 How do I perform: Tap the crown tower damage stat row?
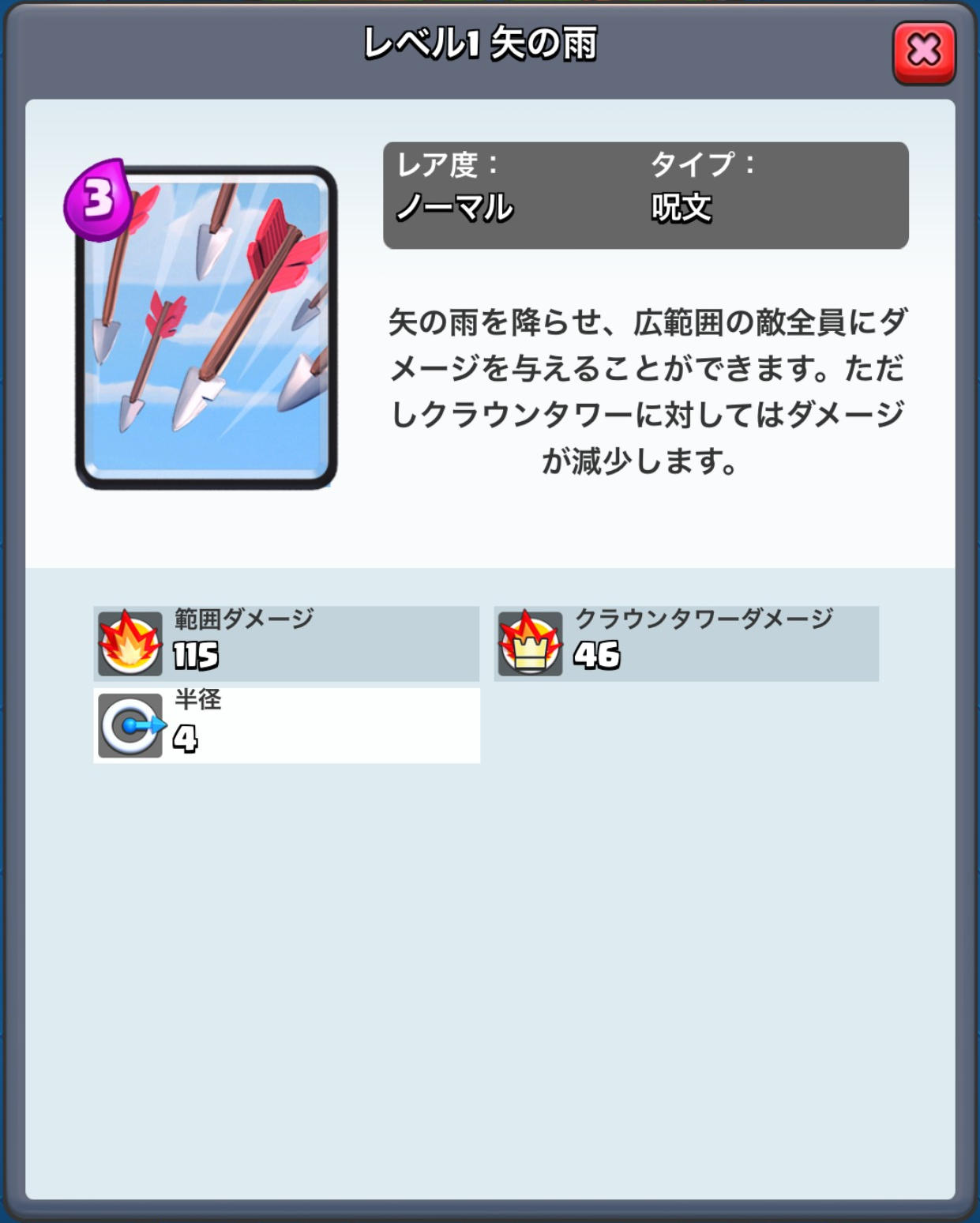click(x=685, y=643)
